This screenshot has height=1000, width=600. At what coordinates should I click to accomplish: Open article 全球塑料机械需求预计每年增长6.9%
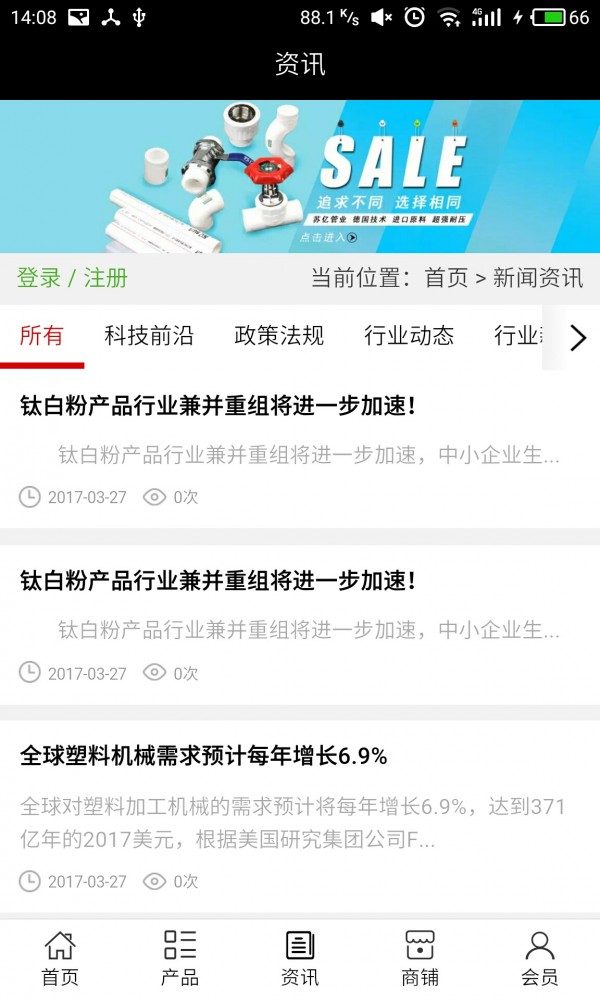pyautogui.click(x=204, y=756)
